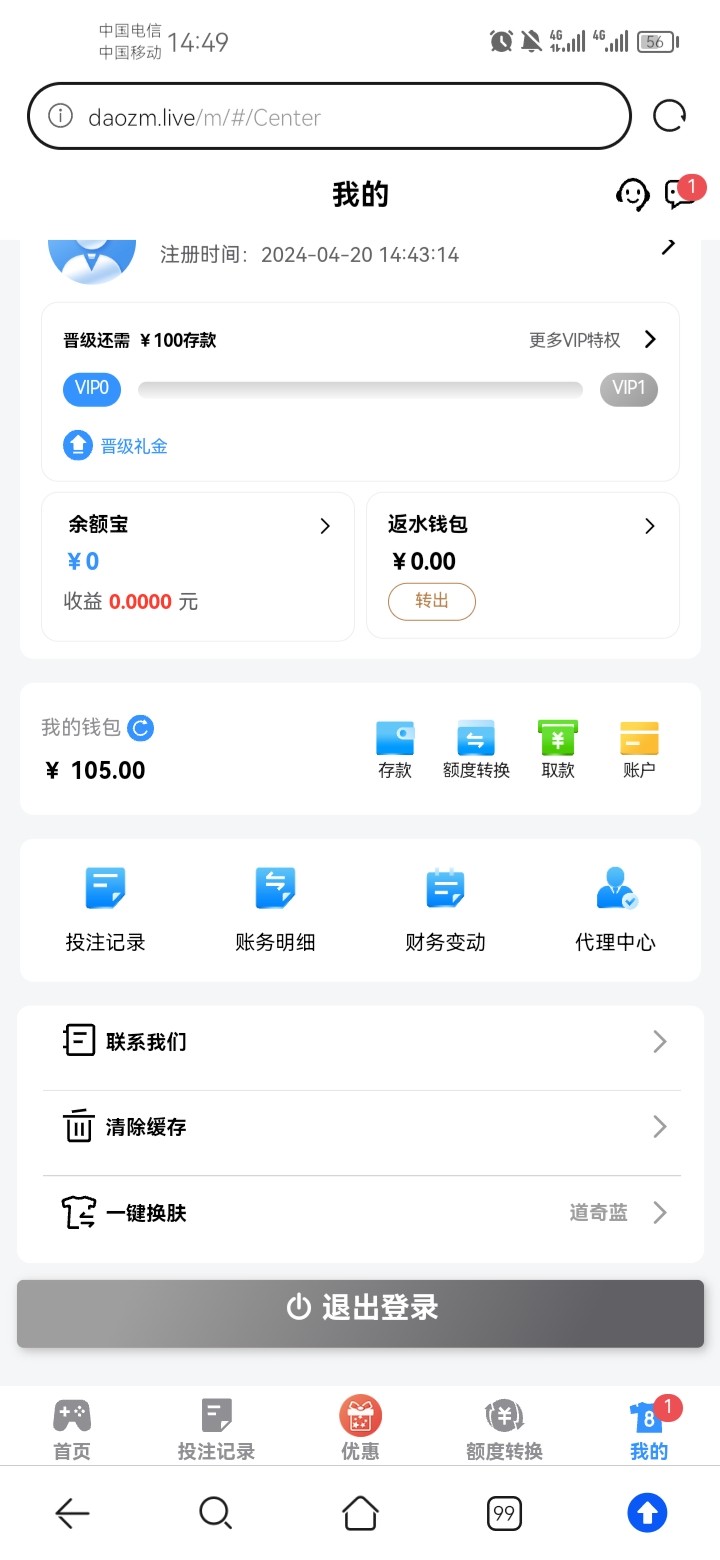Go to 代理中心
Screen dimensions: 720x1560
pyautogui.click(x=615, y=909)
